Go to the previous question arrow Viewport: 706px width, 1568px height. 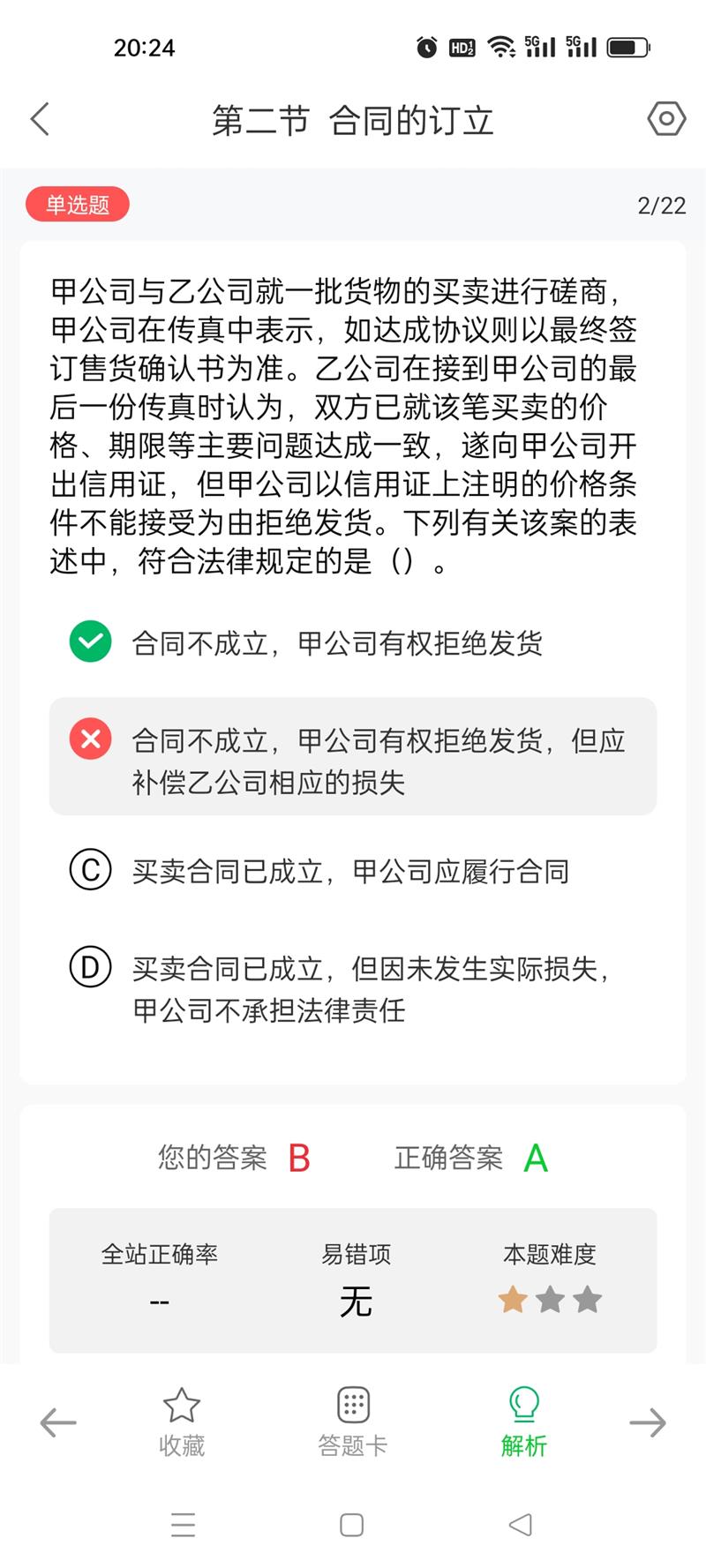pos(58,1422)
